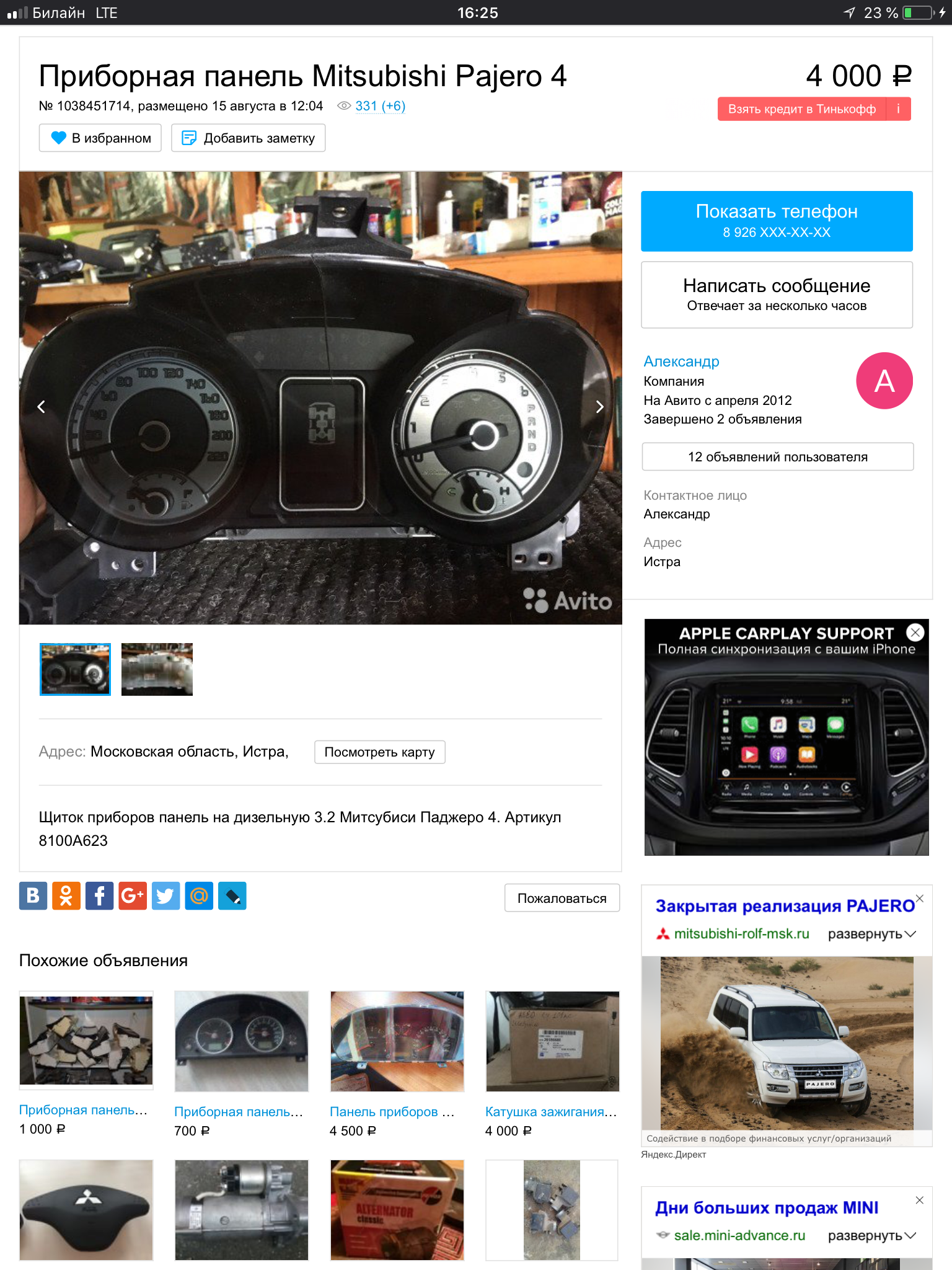
Task: View 12 объявлений пользователя
Action: point(777,457)
